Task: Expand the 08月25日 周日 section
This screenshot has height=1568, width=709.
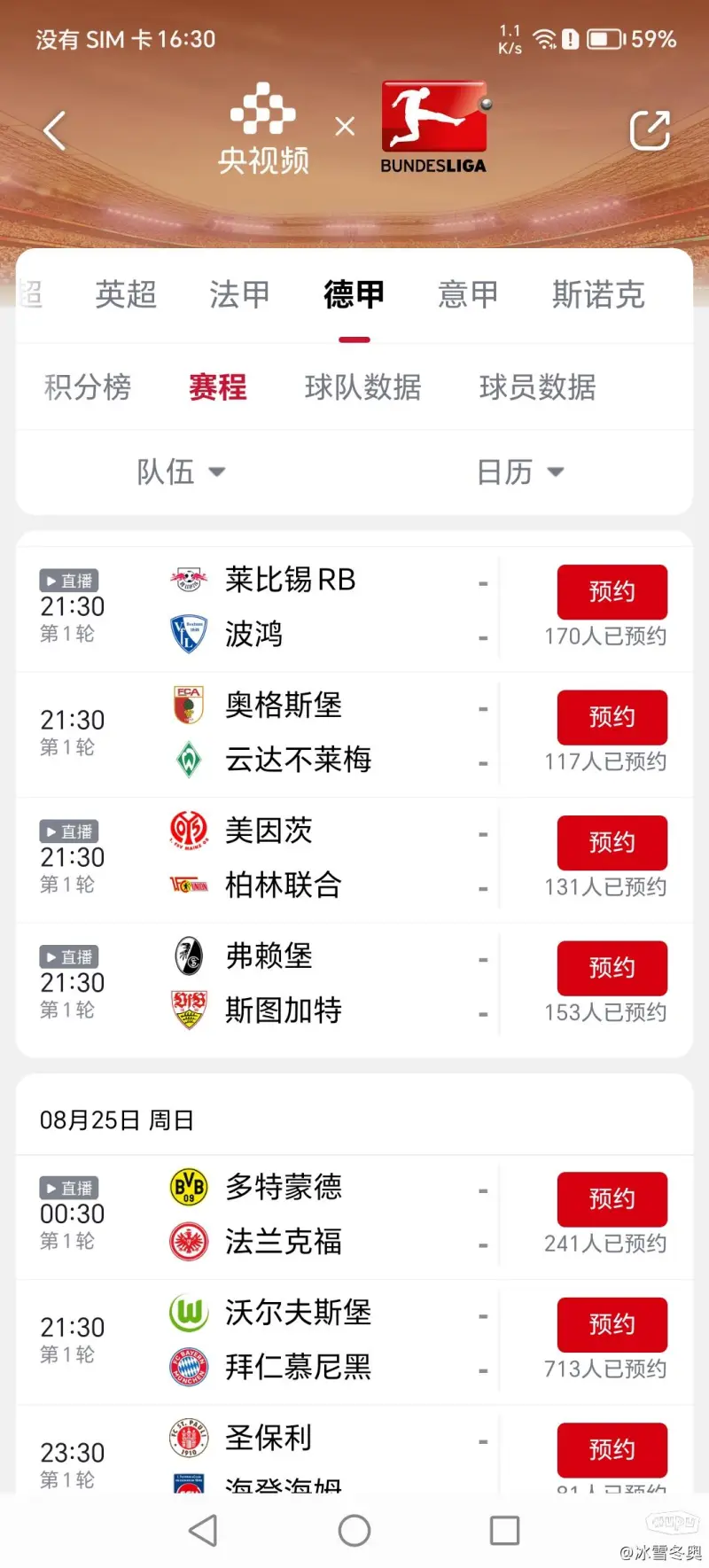Action: [x=116, y=1118]
